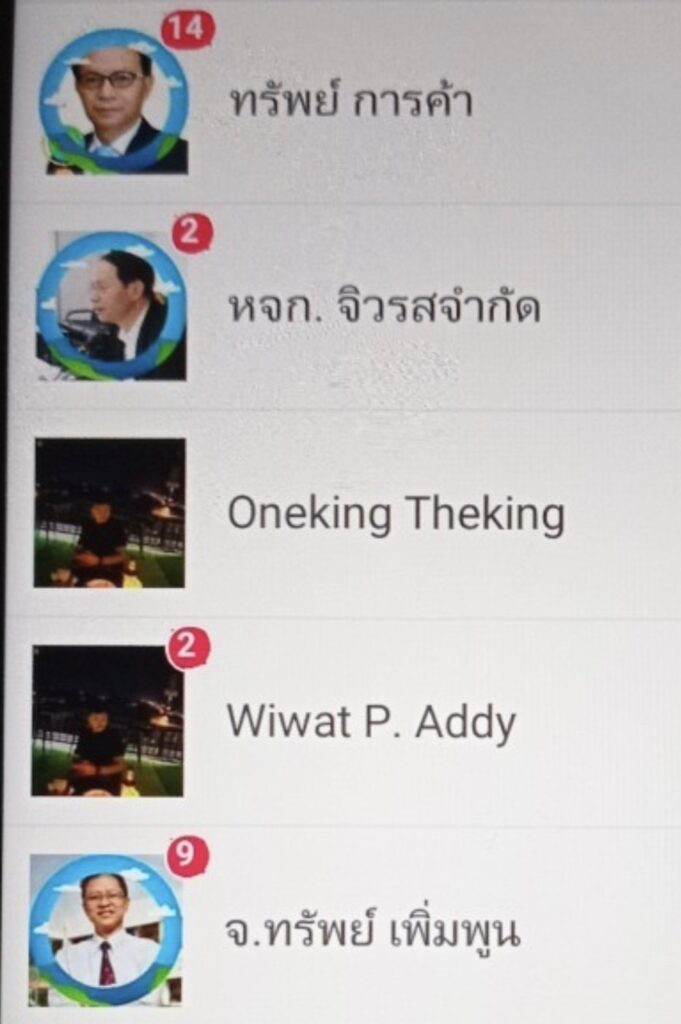Tap the จ.ทรัพย์ เพิ่มพูน conversation
Screen dimensions: 681x1024
point(372,930)
